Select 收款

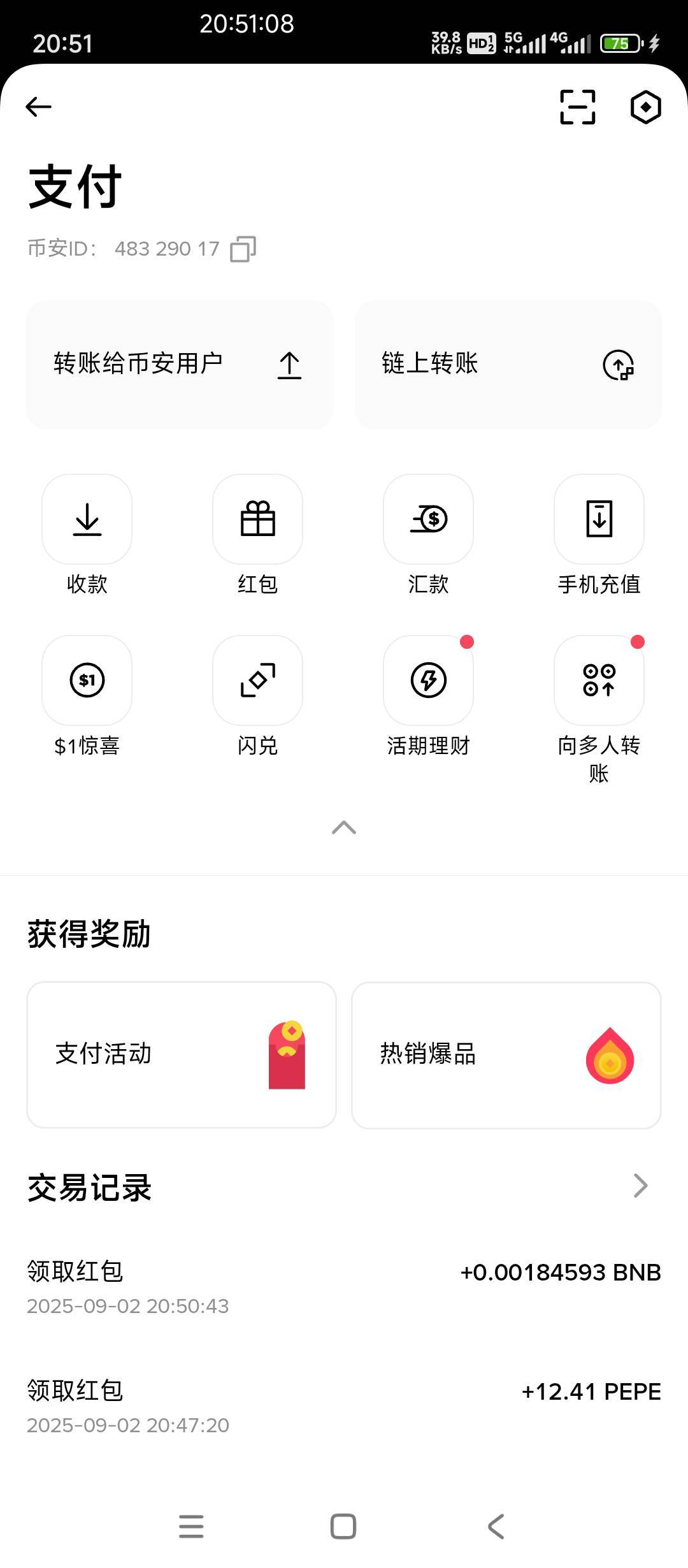(x=87, y=535)
